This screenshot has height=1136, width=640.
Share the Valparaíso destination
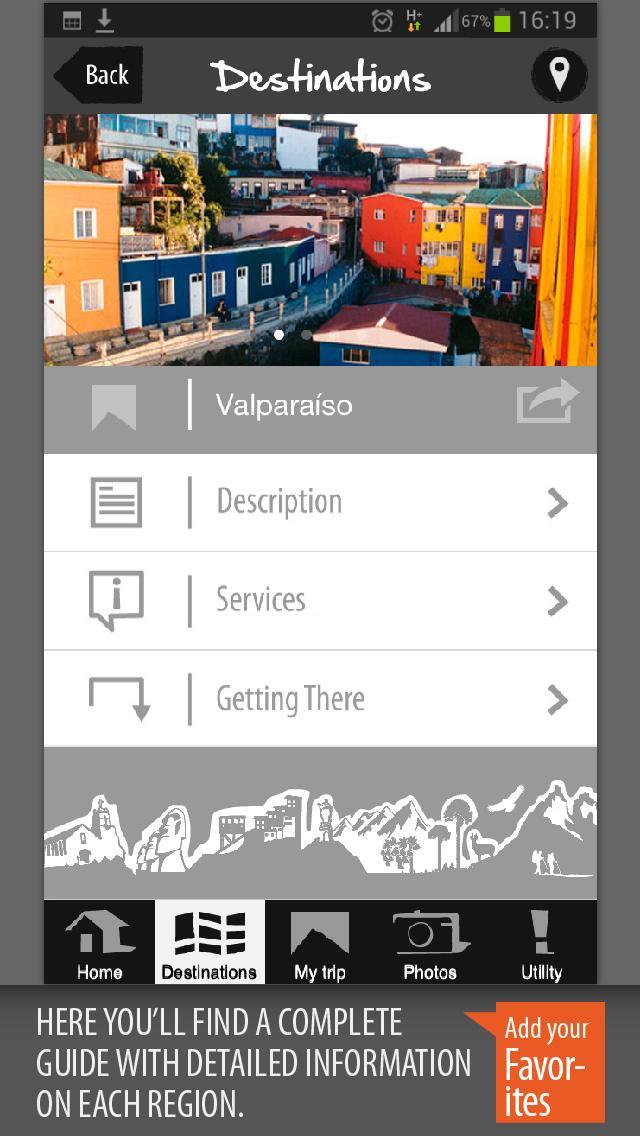(546, 403)
